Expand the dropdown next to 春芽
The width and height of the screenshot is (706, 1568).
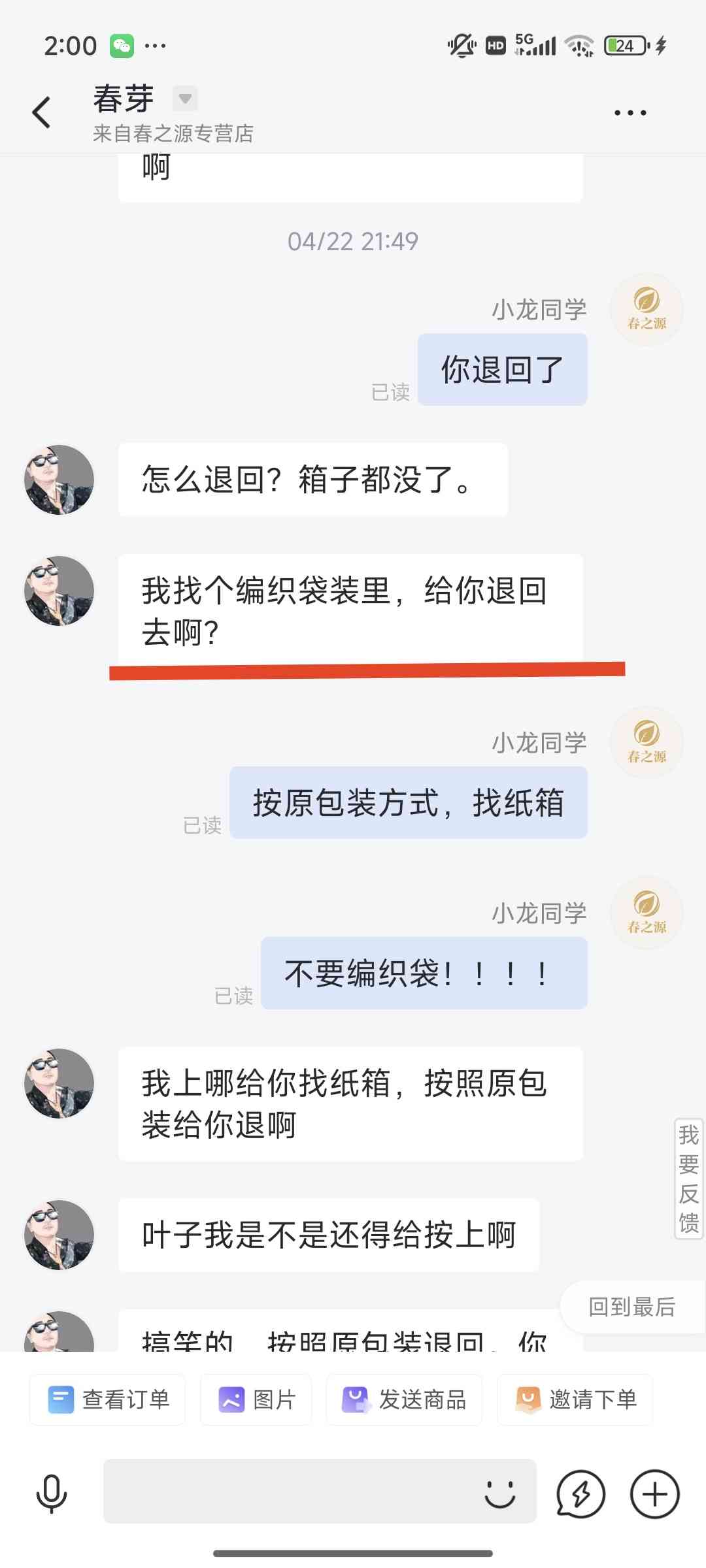(185, 99)
